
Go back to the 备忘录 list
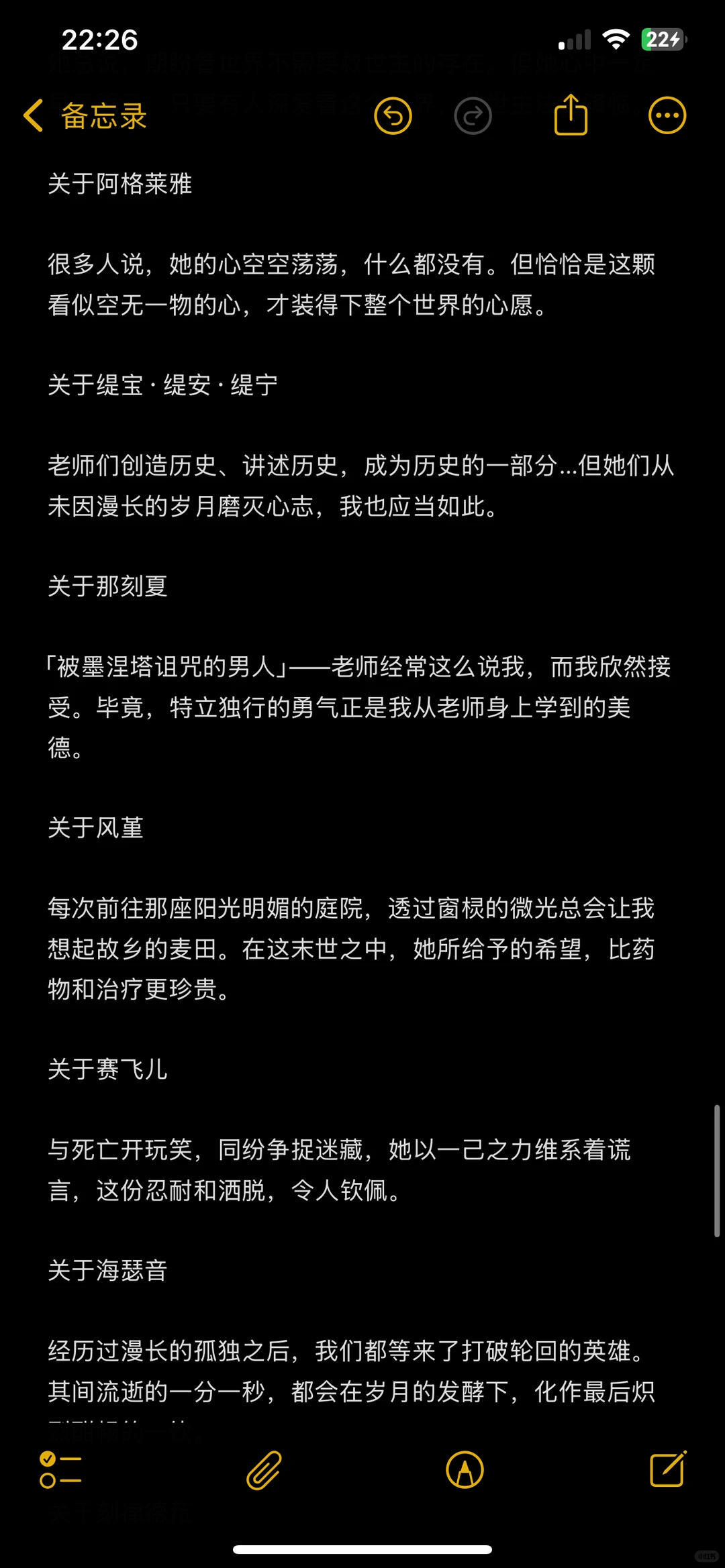point(85,115)
